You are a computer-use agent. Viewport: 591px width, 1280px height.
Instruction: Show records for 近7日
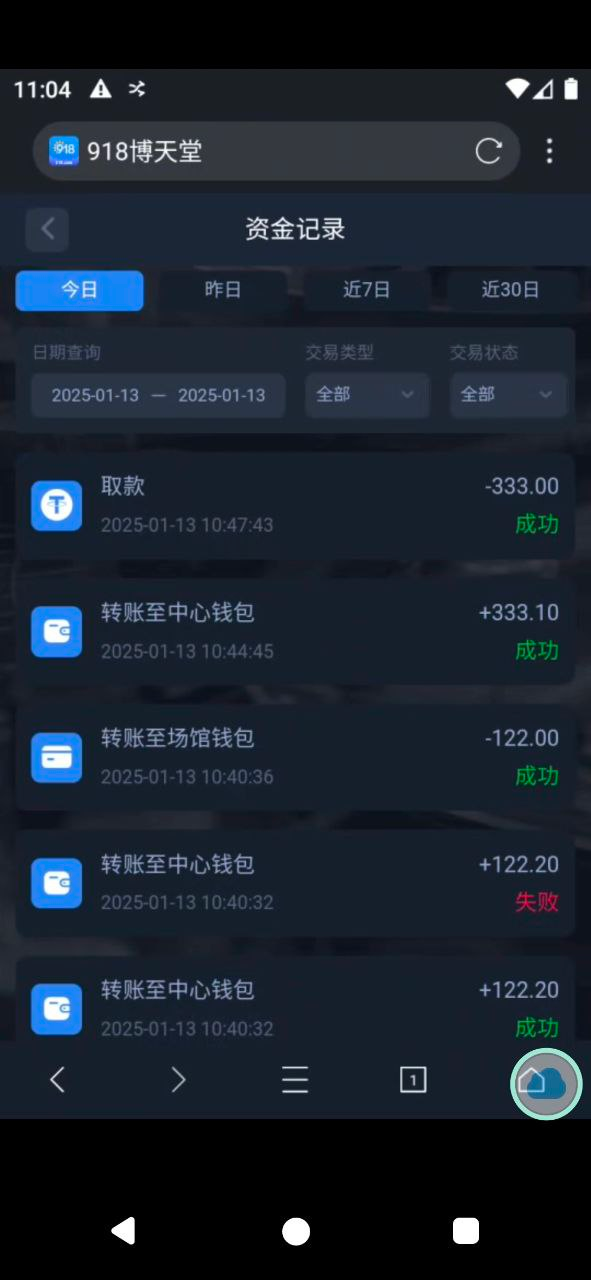[367, 290]
